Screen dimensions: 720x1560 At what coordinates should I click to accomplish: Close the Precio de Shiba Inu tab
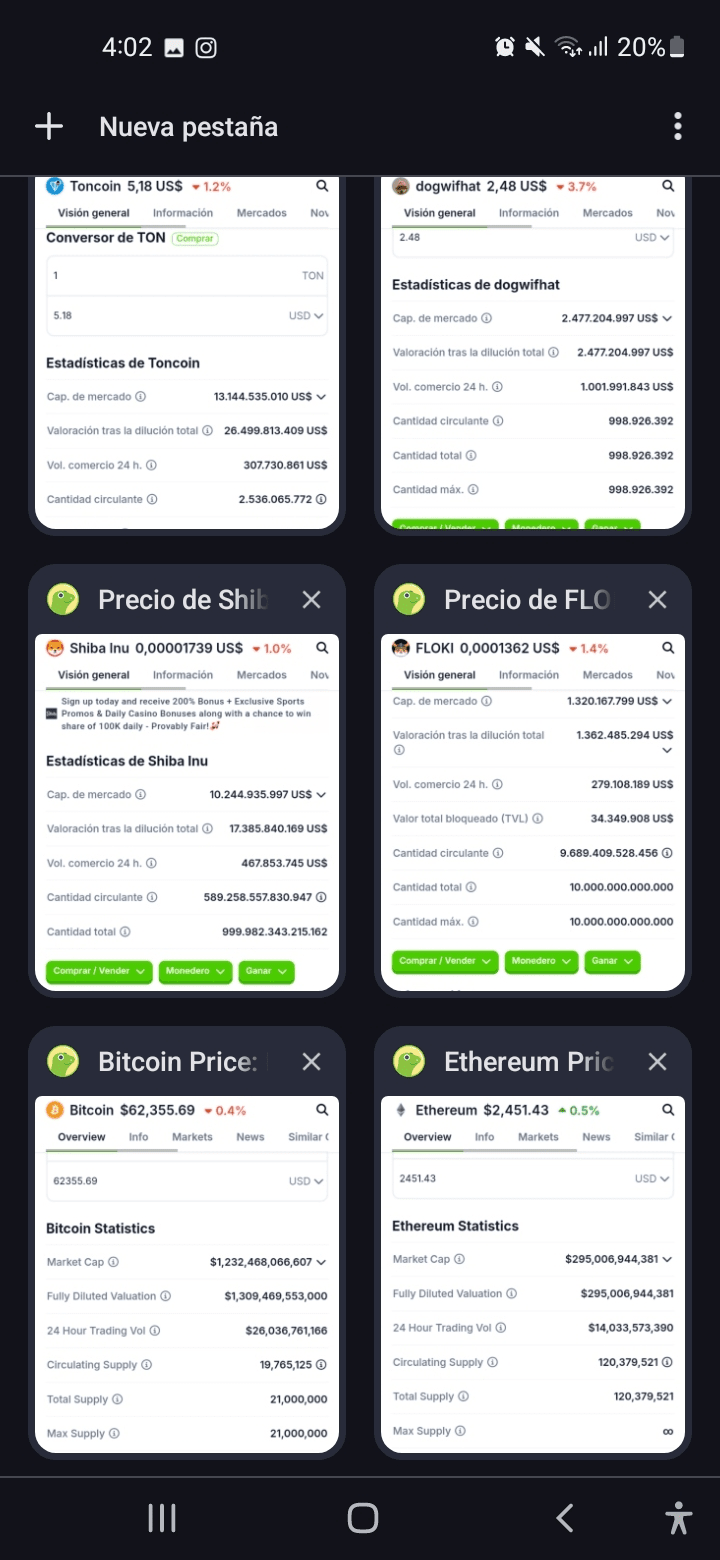pos(312,600)
